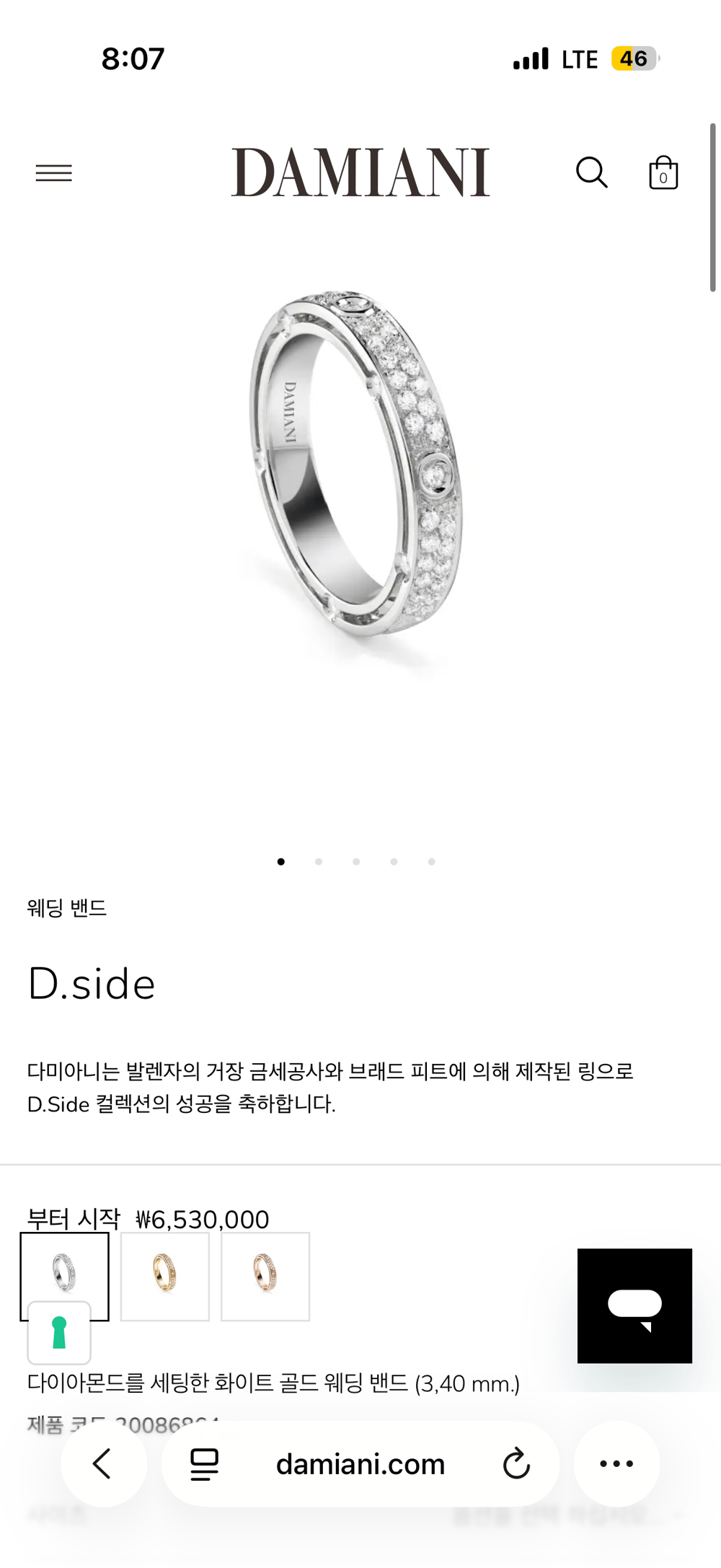View the shopping bag
Screen dimensions: 721x1568
click(663, 173)
